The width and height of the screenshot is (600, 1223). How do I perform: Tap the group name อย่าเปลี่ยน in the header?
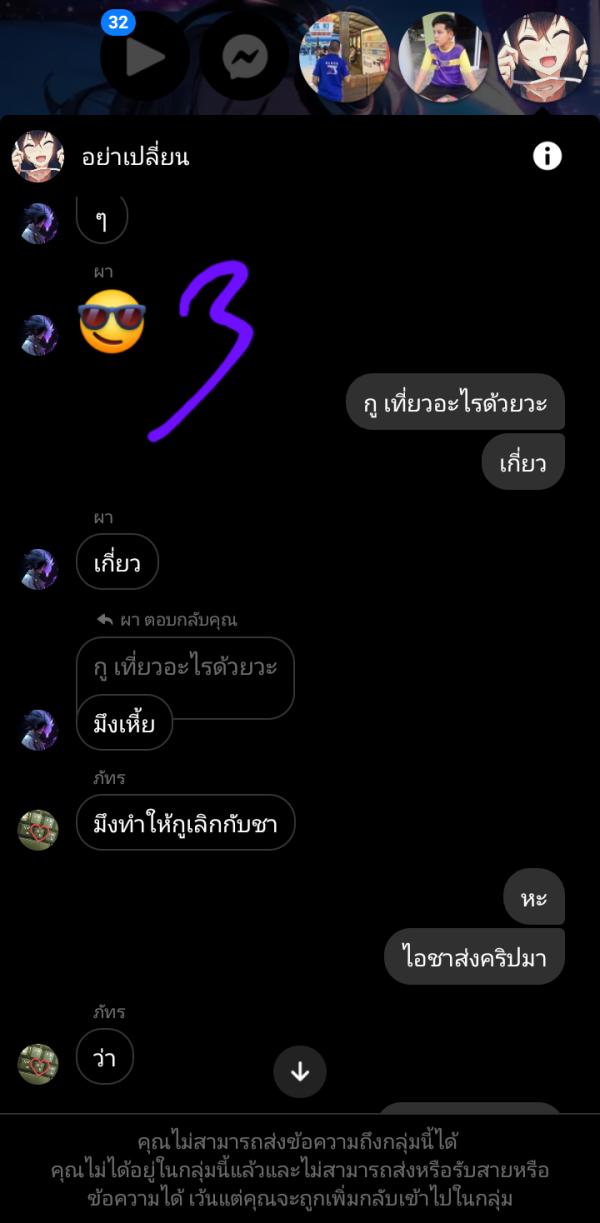[135, 157]
